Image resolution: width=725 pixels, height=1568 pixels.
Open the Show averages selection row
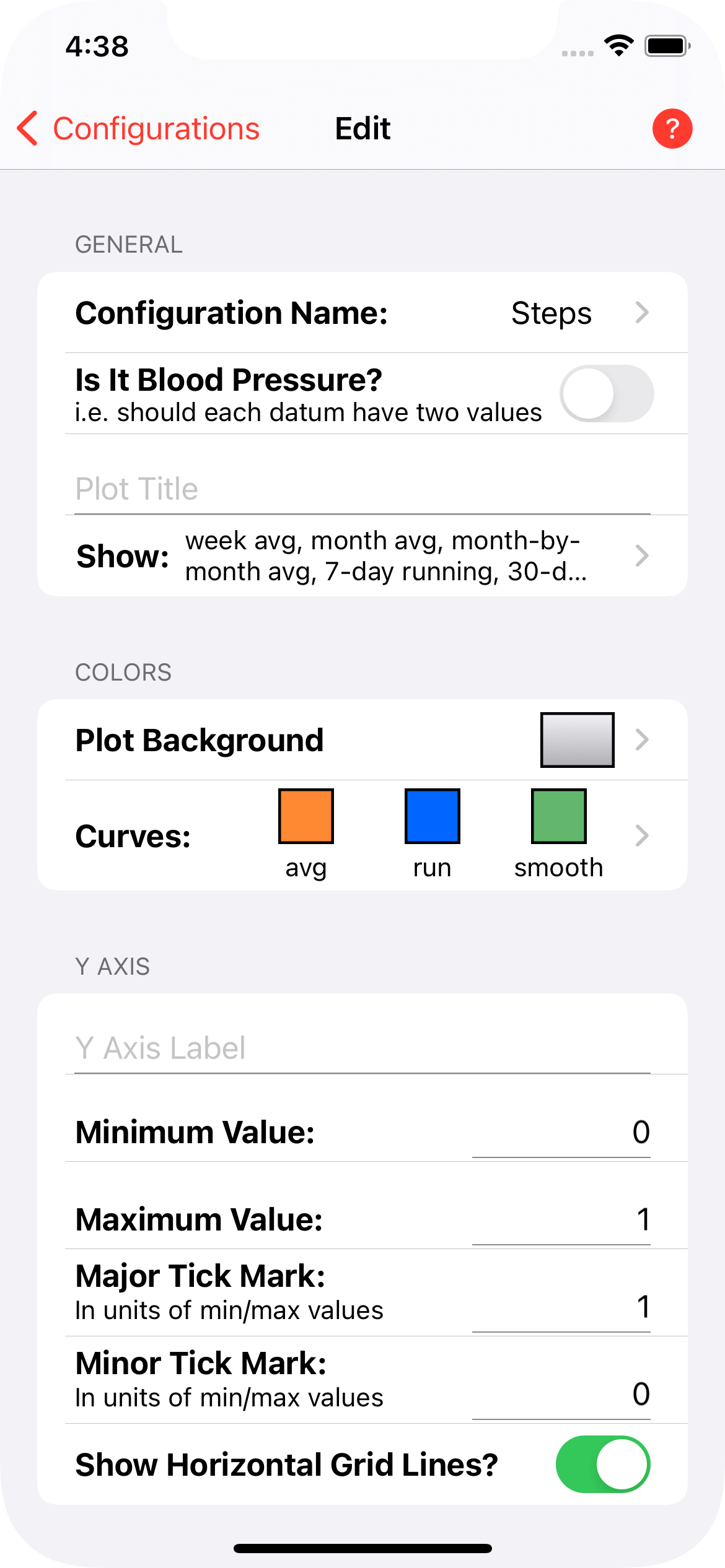362,556
